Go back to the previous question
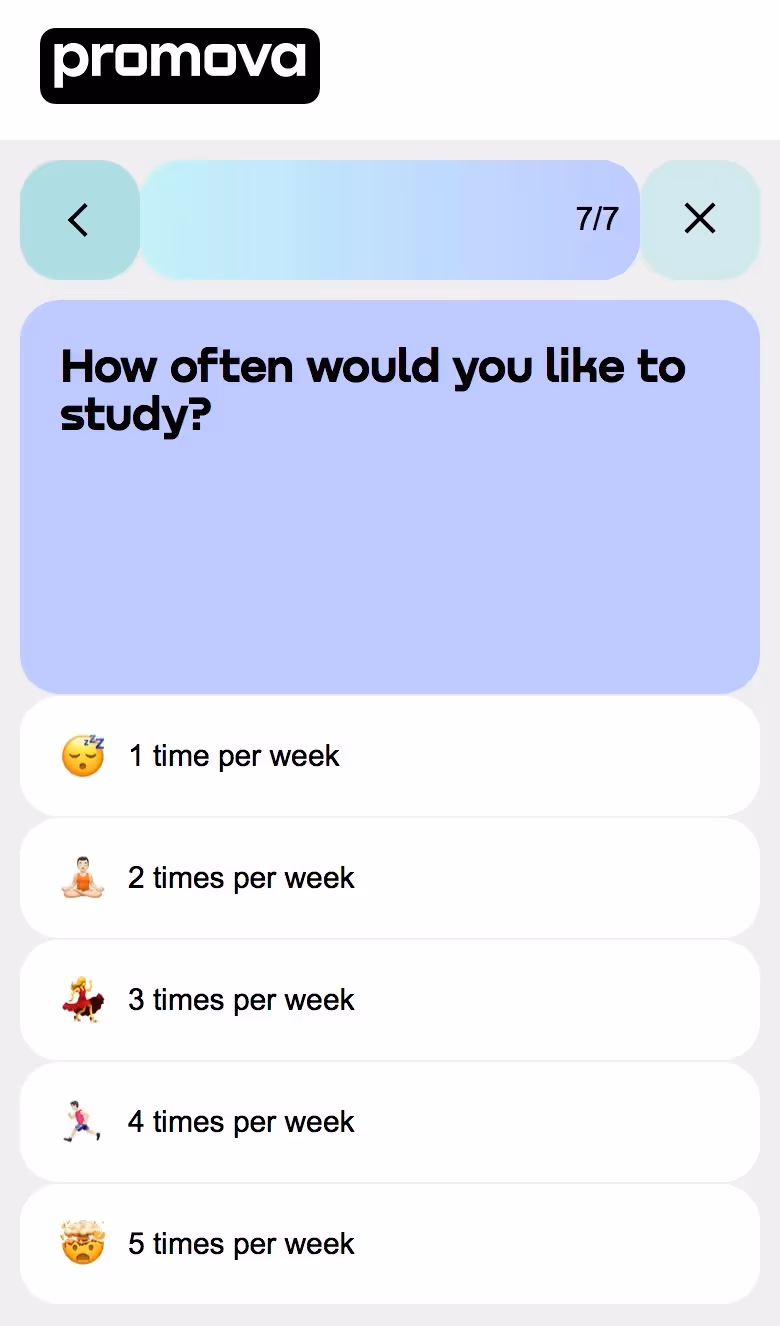Viewport: 780px width, 1326px height. coord(80,219)
